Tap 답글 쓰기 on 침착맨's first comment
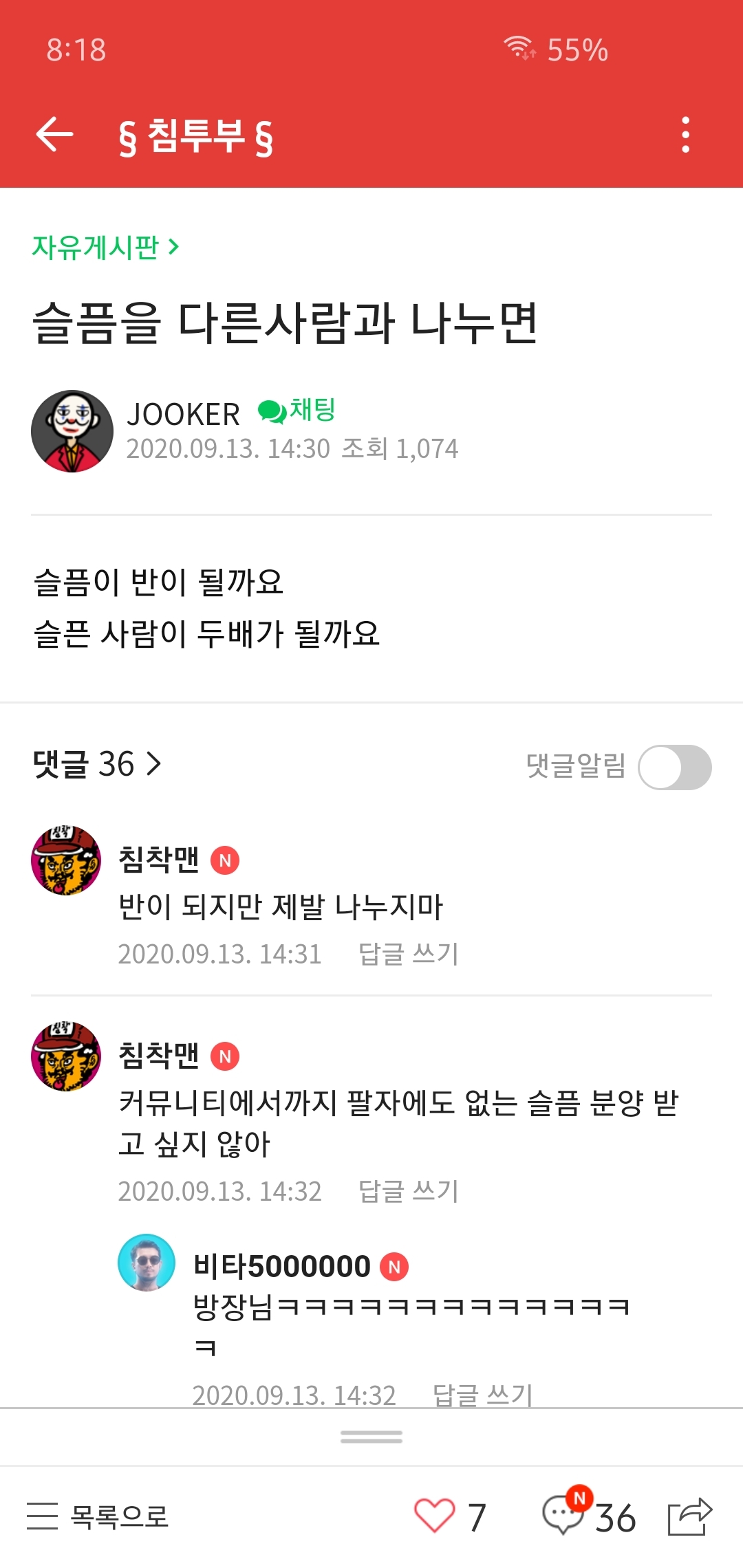743x1568 pixels. pos(411,954)
